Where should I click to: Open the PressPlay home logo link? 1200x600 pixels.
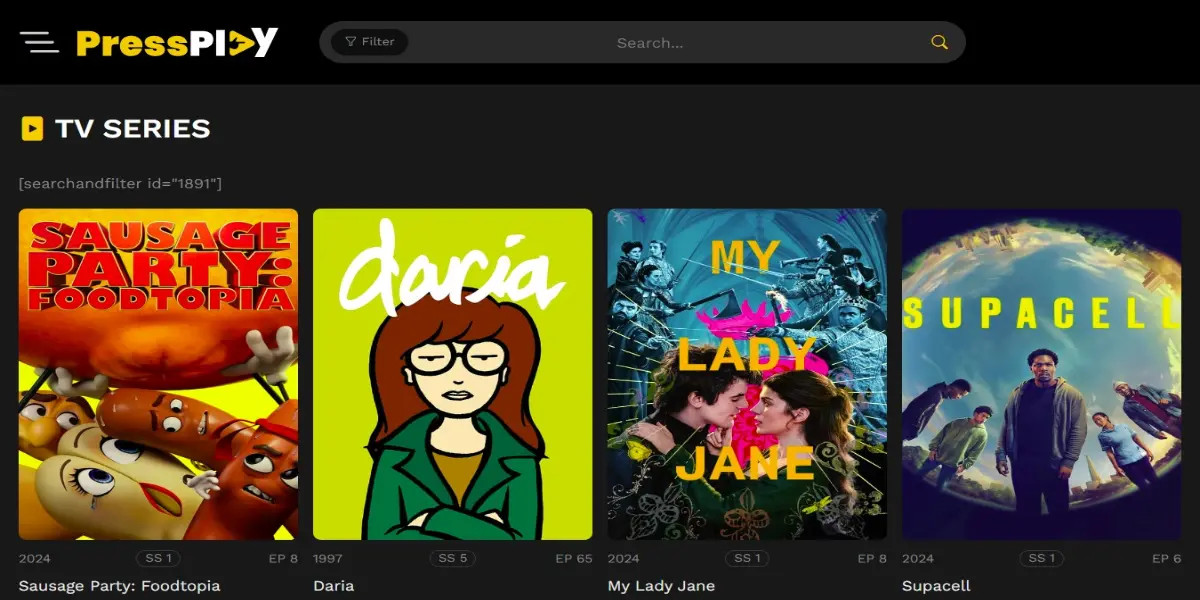click(177, 42)
